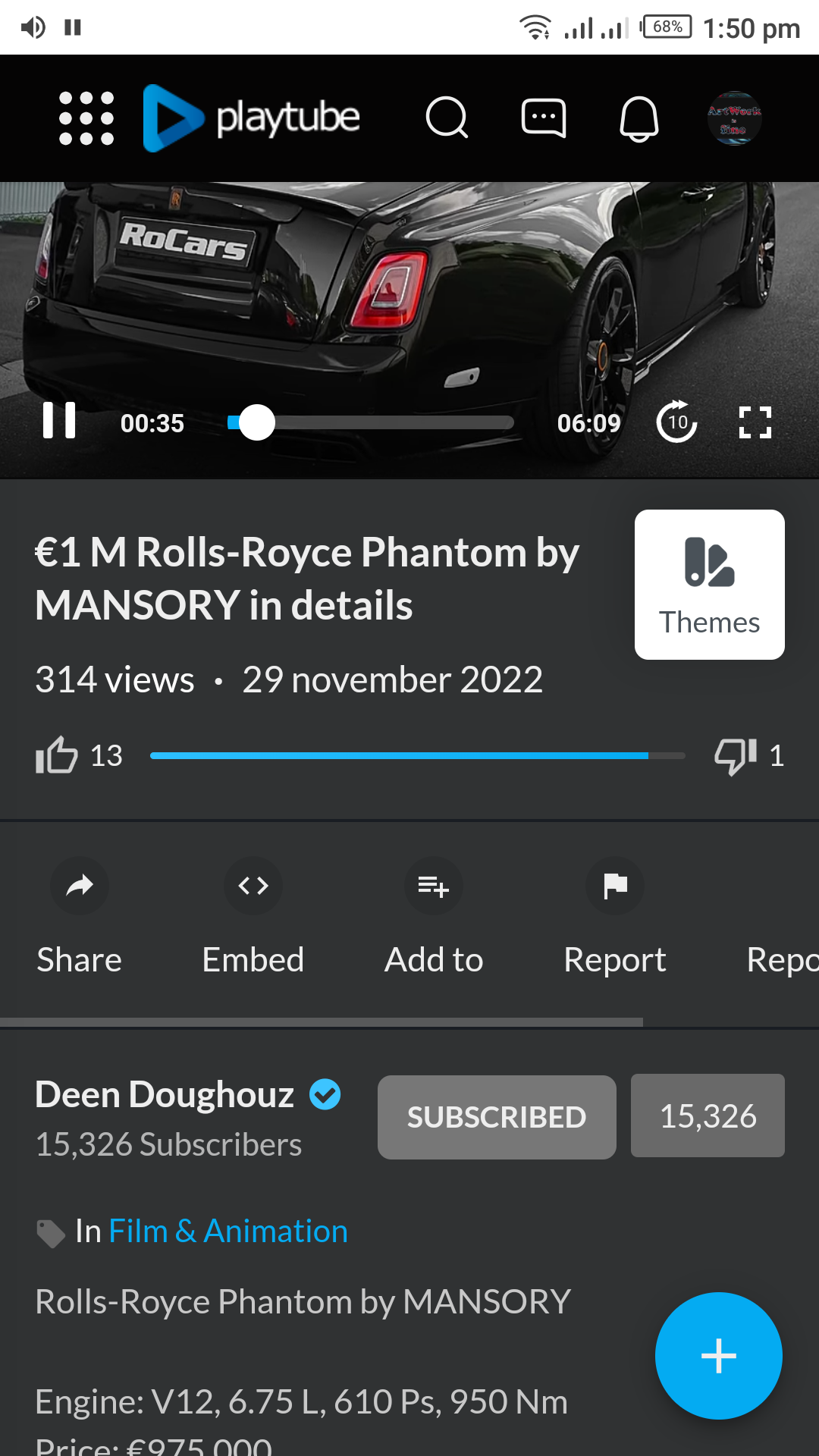Skip forward 10 seconds
The width and height of the screenshot is (819, 1456).
point(676,422)
